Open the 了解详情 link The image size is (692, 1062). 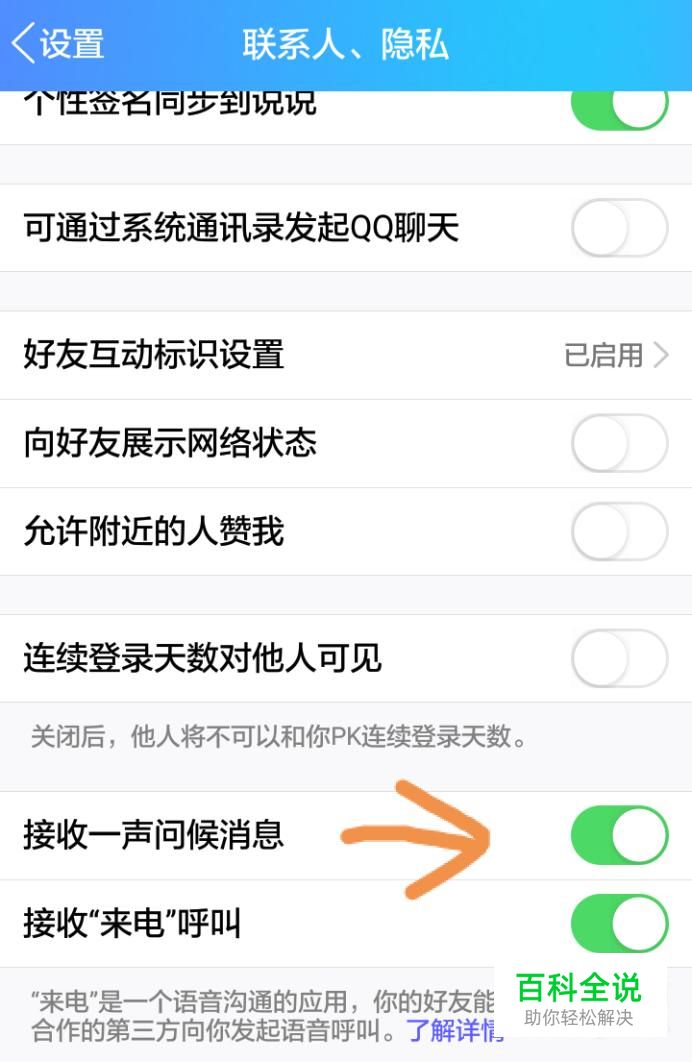coord(452,1030)
